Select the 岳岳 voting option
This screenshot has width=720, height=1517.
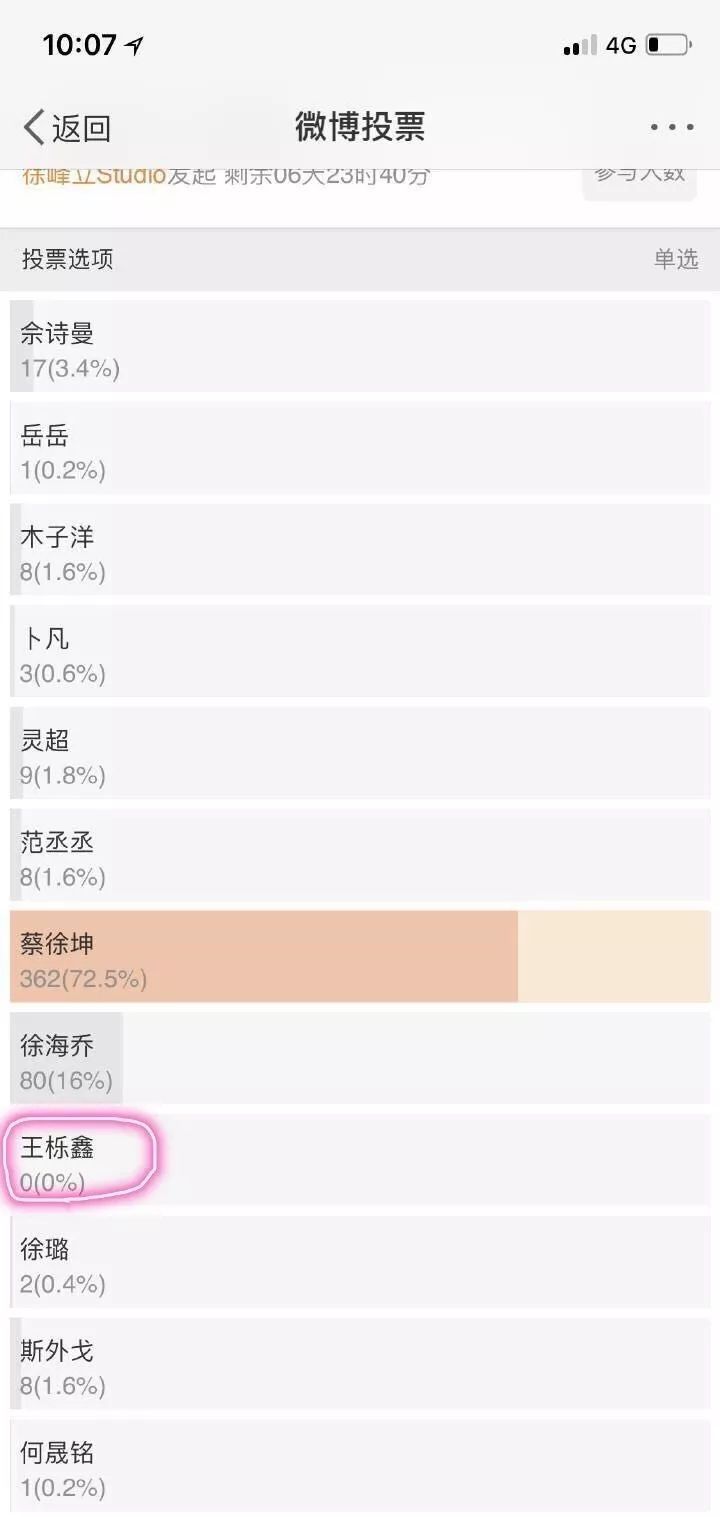pyautogui.click(x=360, y=448)
